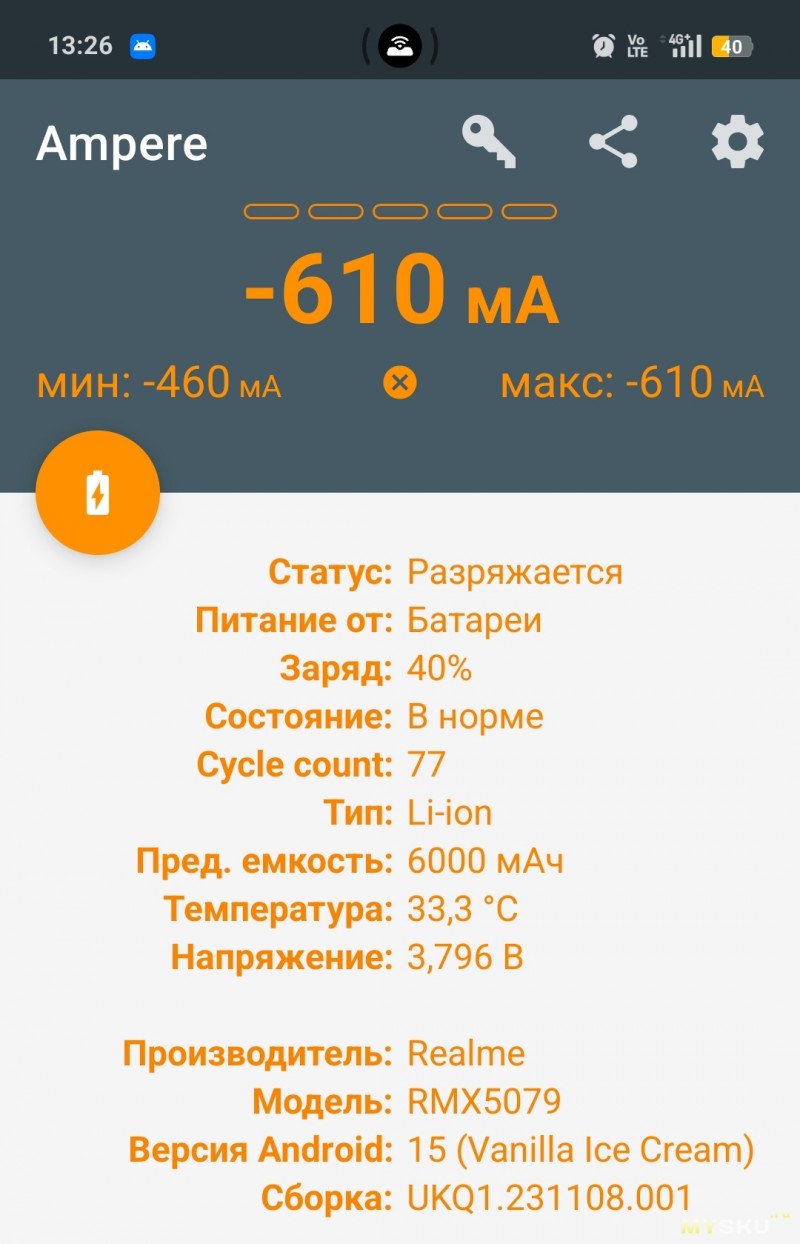Viewport: 800px width, 1244px height.
Task: Reset the min and max current values
Action: [x=400, y=382]
